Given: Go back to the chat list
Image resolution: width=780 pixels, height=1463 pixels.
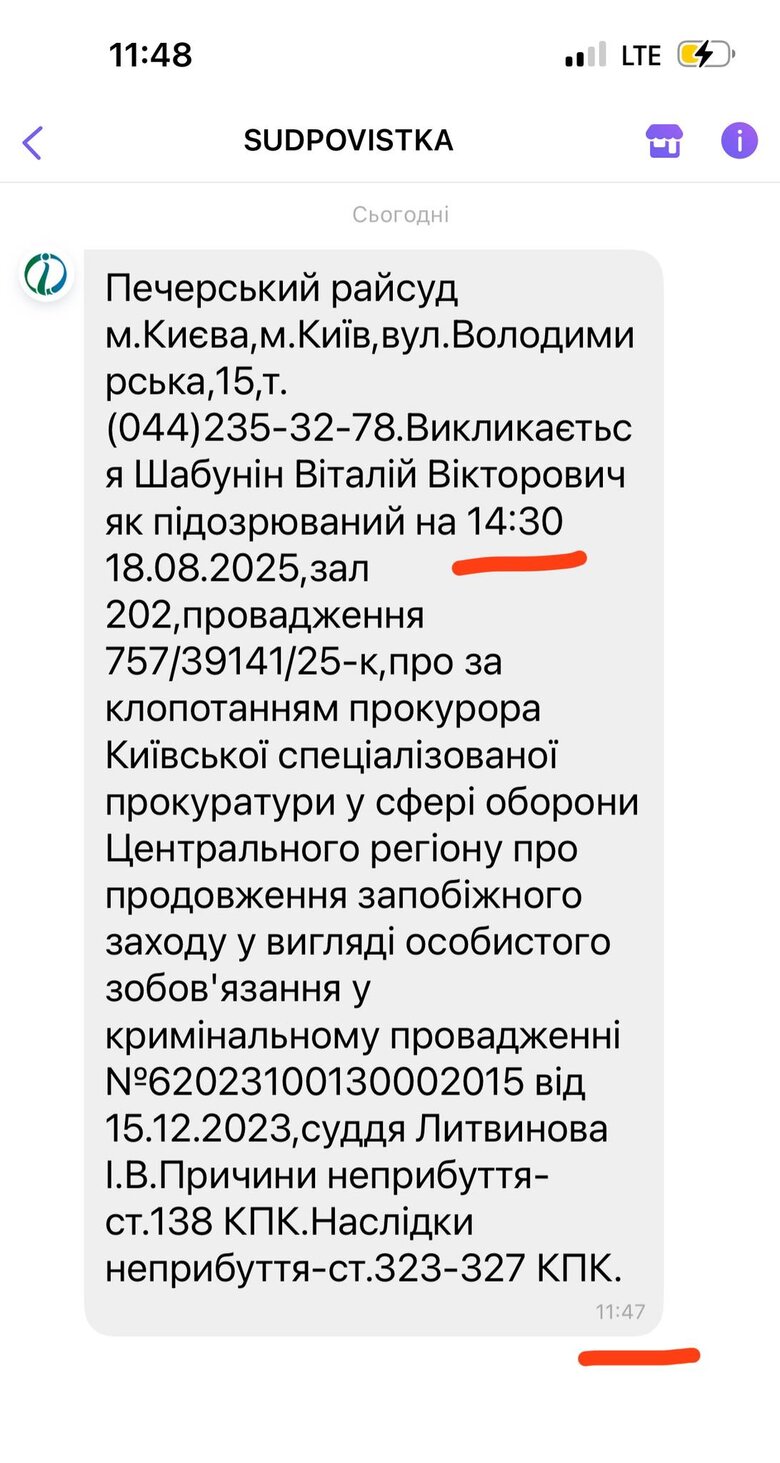Looking at the screenshot, I should (33, 142).
